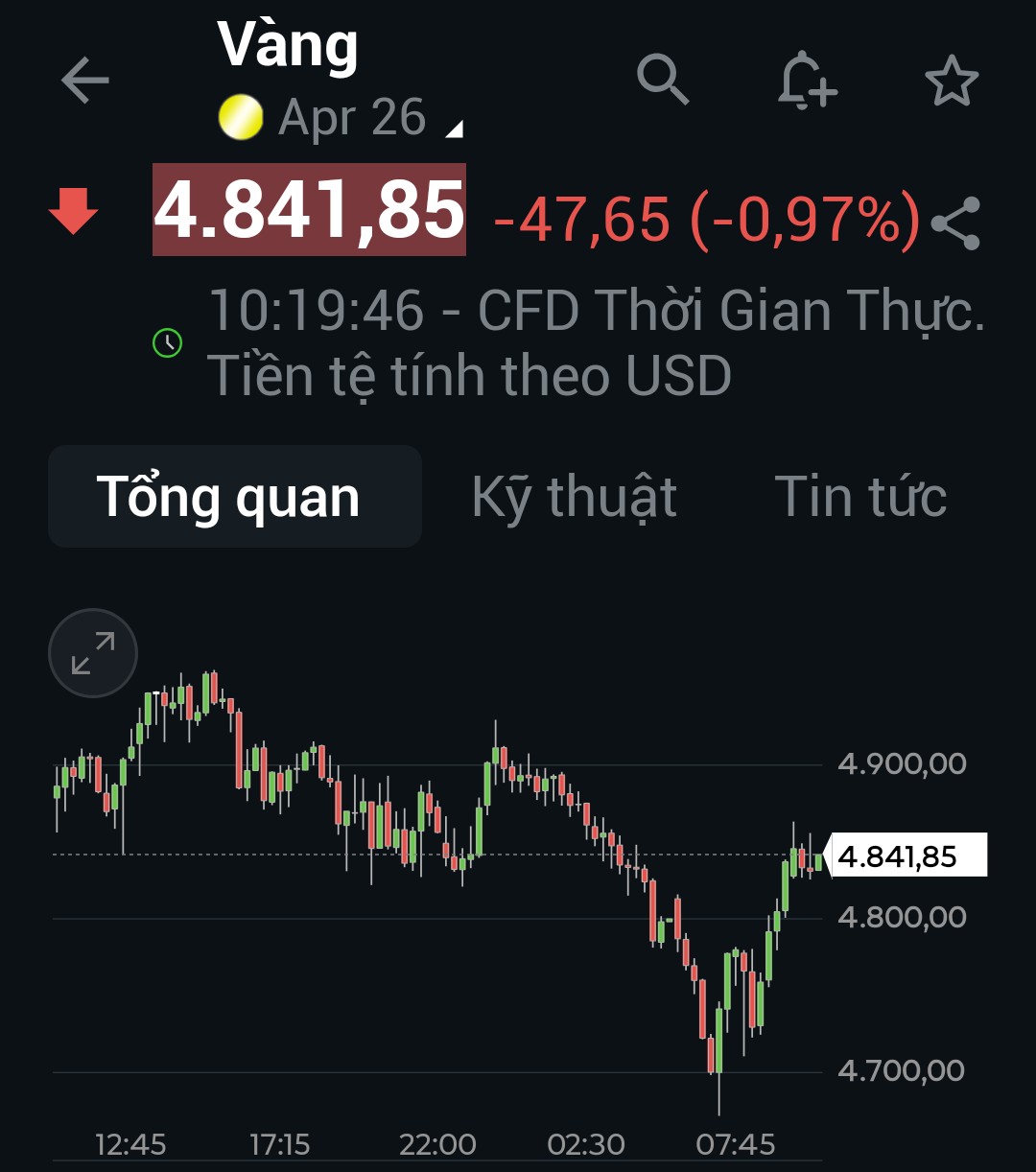Share the gold price quote
Viewport: 1036px width, 1172px height.
955,223
